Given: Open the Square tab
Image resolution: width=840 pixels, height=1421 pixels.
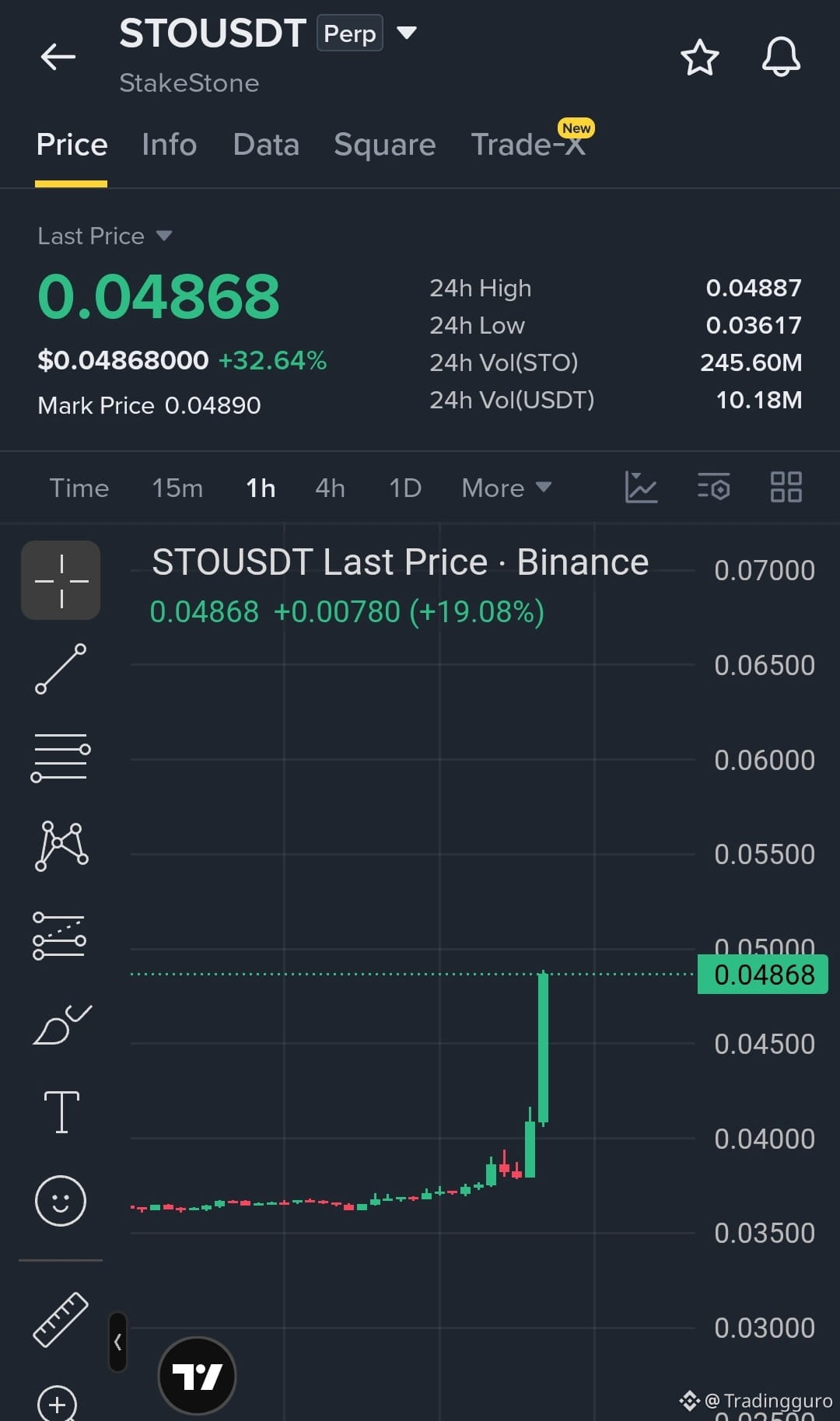Looking at the screenshot, I should click(384, 145).
